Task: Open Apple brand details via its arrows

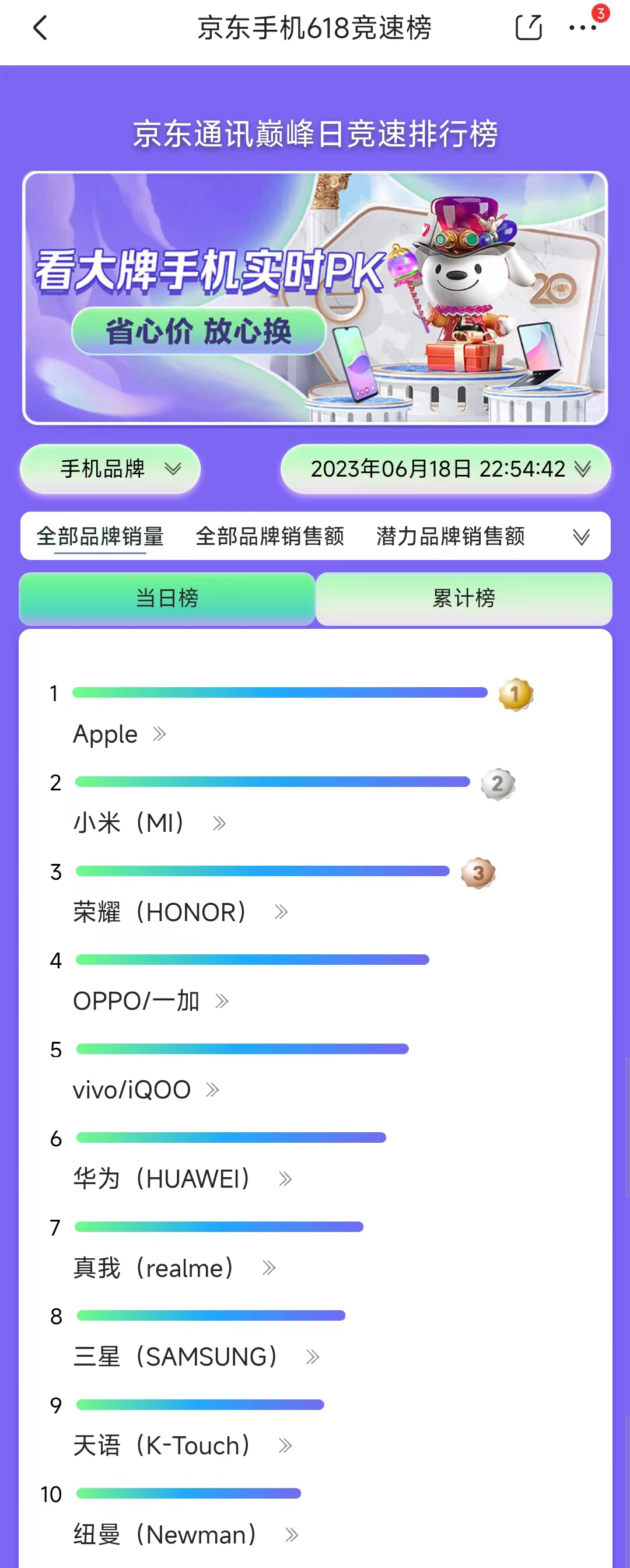Action: [x=160, y=734]
